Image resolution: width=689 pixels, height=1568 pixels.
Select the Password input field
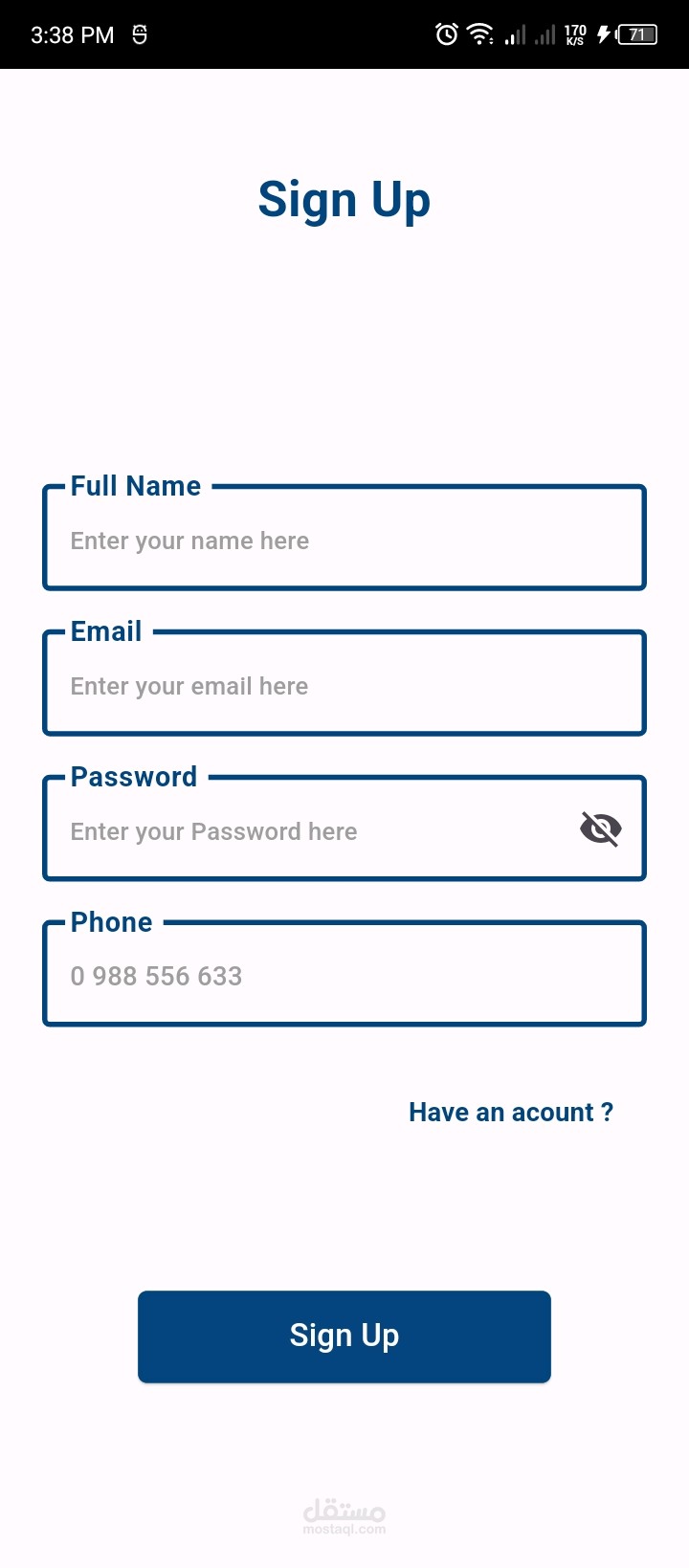coord(344,828)
